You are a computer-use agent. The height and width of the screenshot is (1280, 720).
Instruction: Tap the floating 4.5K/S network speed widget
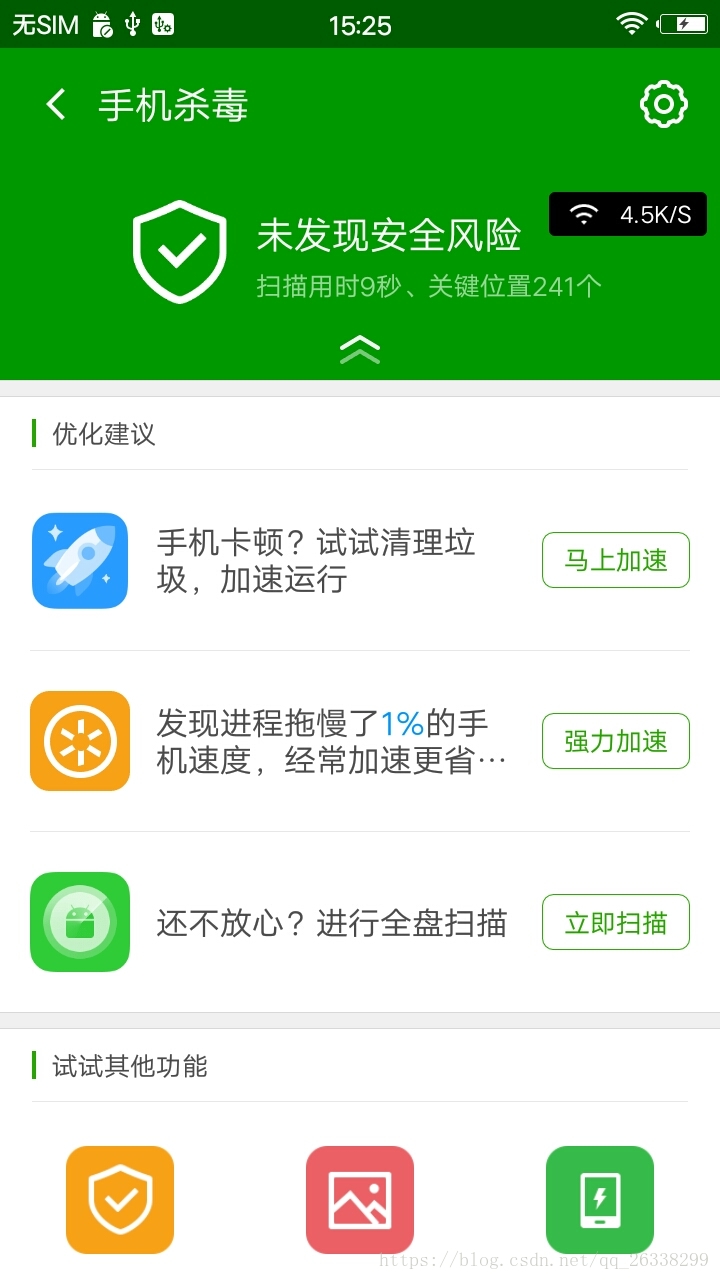pyautogui.click(x=628, y=214)
